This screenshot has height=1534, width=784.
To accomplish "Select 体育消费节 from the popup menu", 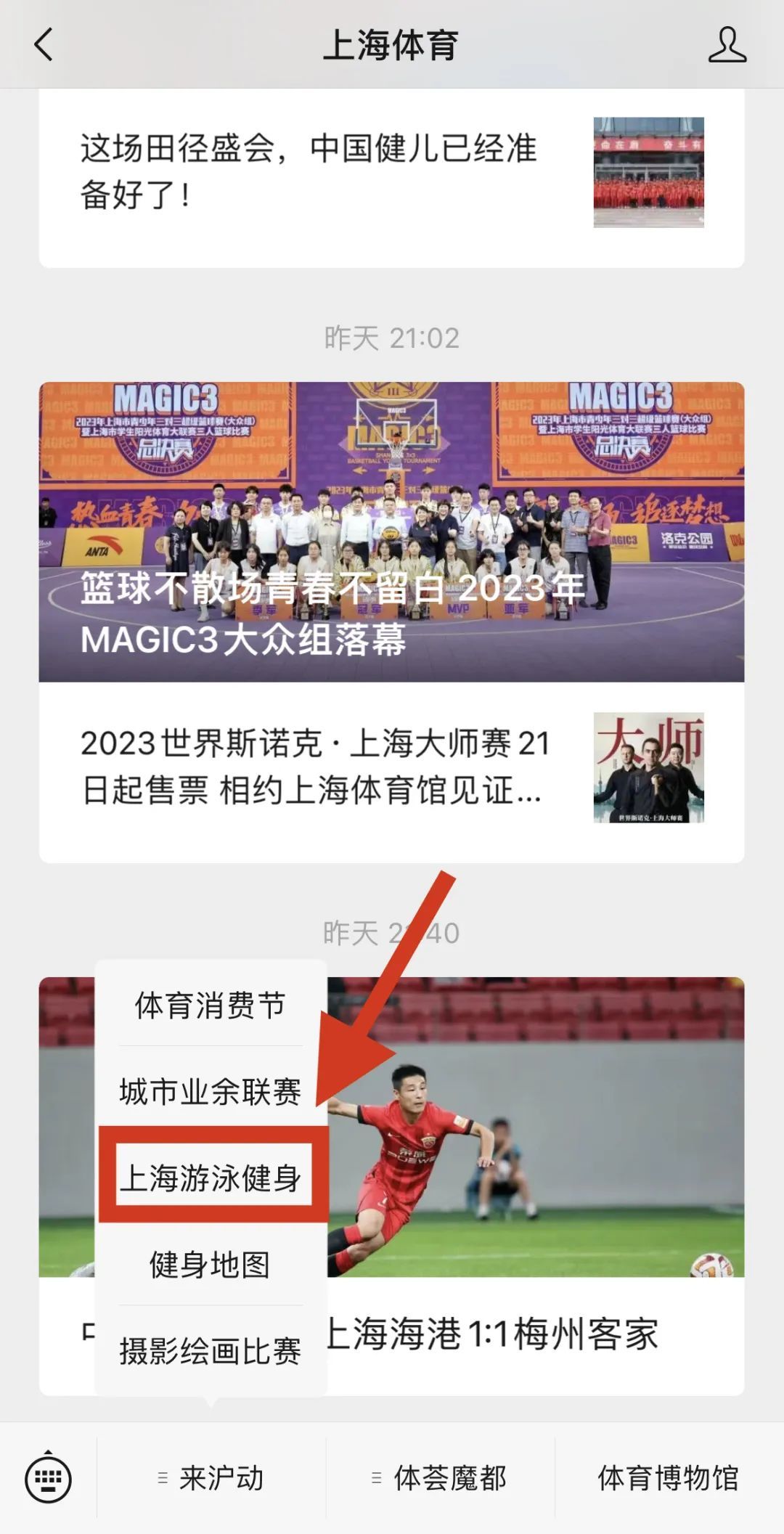I will click(x=210, y=1005).
